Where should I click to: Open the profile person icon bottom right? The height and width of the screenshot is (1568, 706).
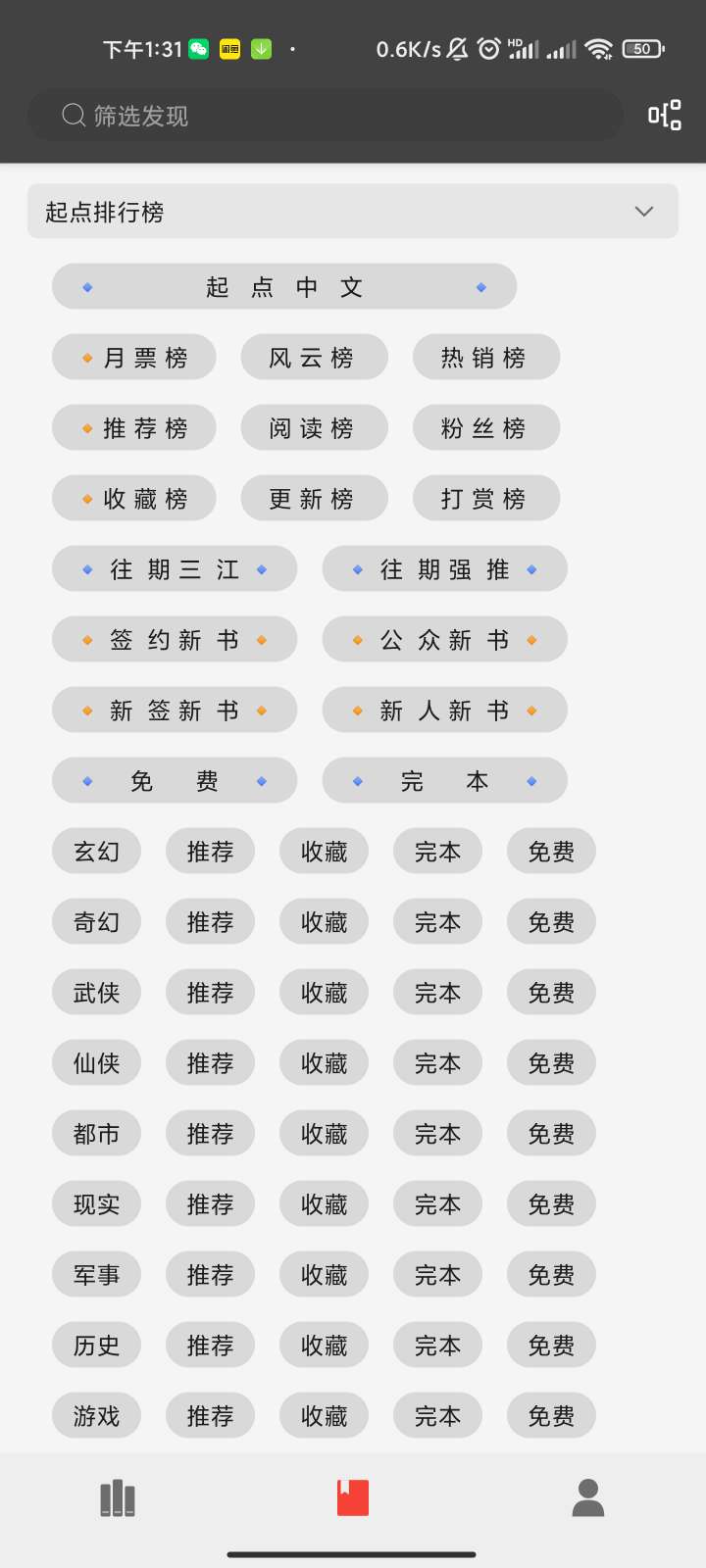coord(587,1497)
